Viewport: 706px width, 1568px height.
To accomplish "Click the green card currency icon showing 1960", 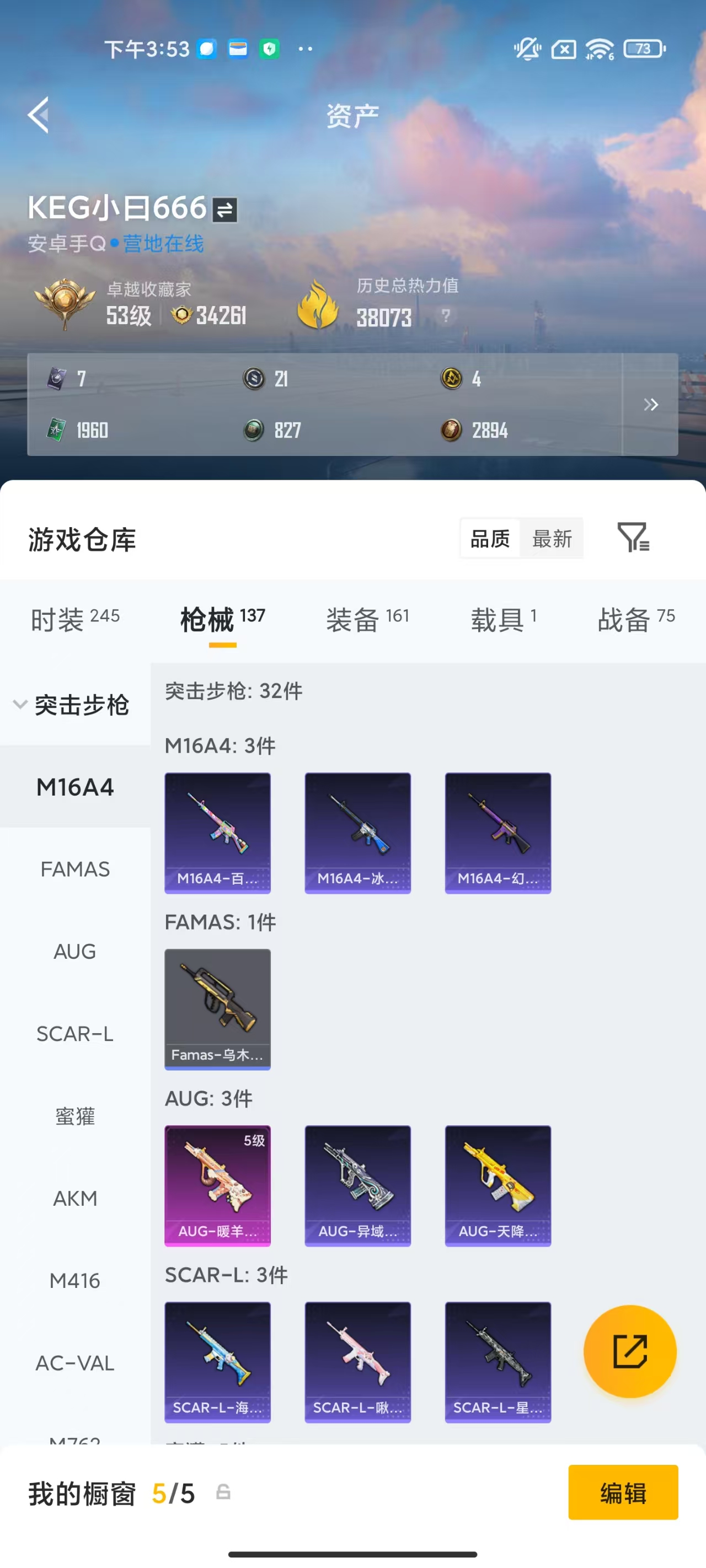I will 56,431.
